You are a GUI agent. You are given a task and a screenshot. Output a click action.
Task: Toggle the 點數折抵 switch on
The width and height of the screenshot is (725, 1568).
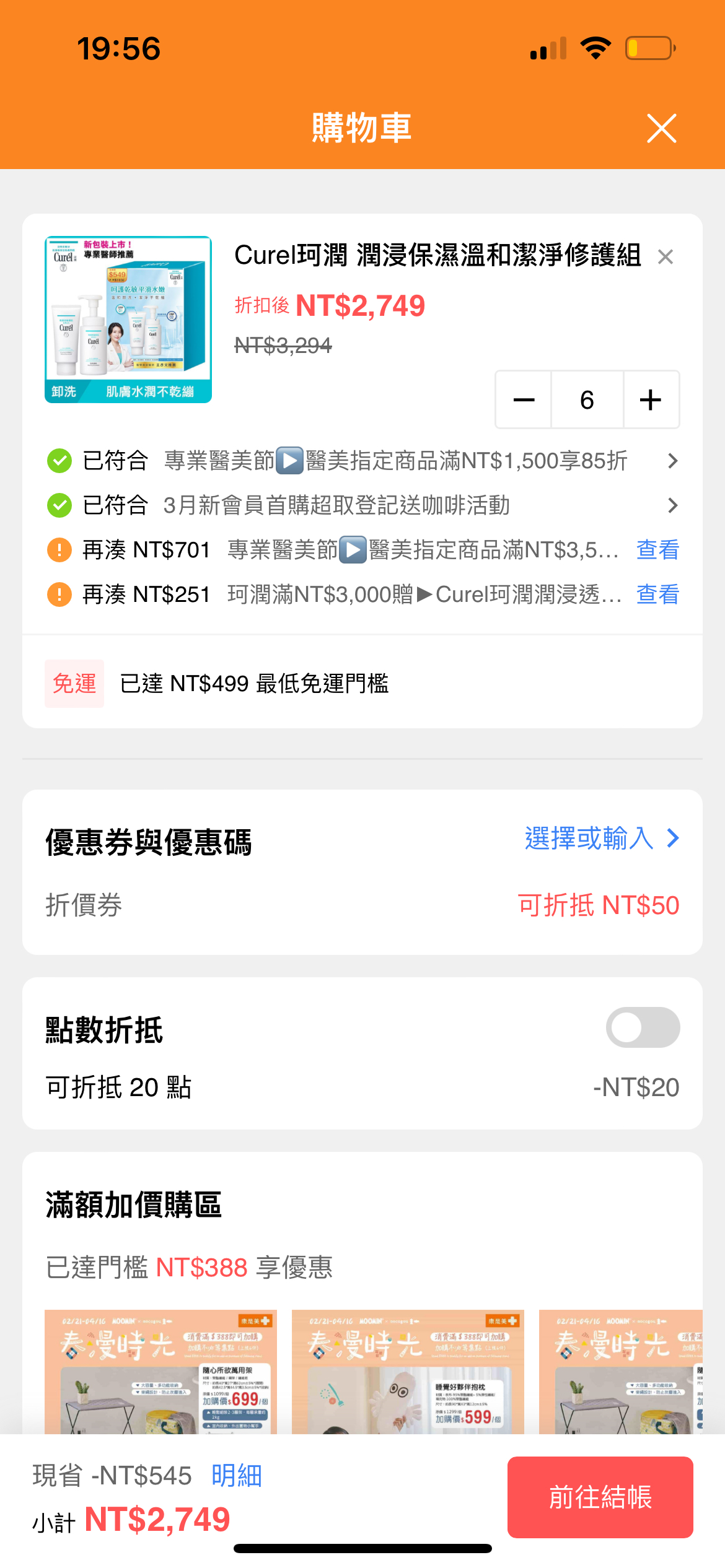click(643, 1027)
